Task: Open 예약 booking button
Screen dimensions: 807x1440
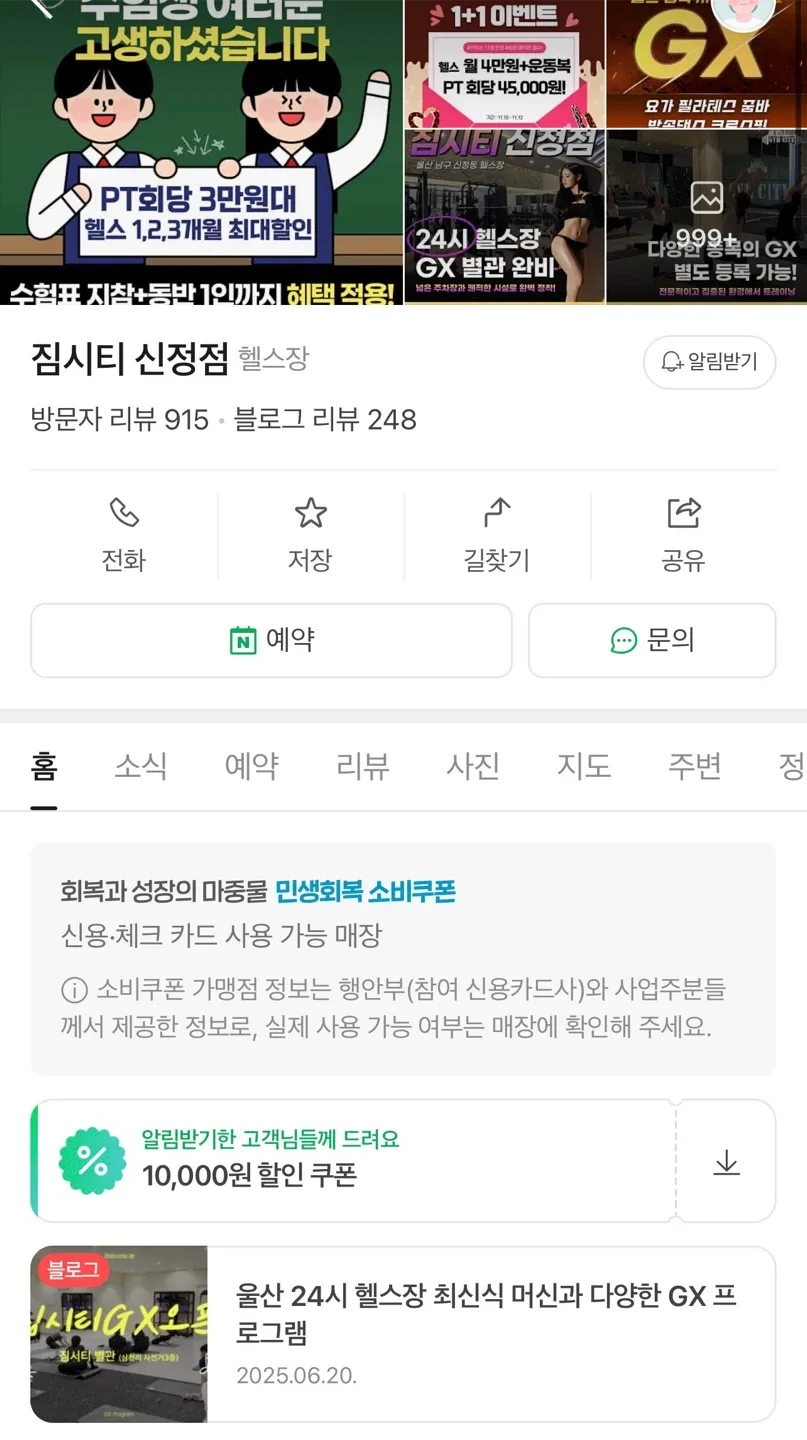Action: (x=271, y=640)
